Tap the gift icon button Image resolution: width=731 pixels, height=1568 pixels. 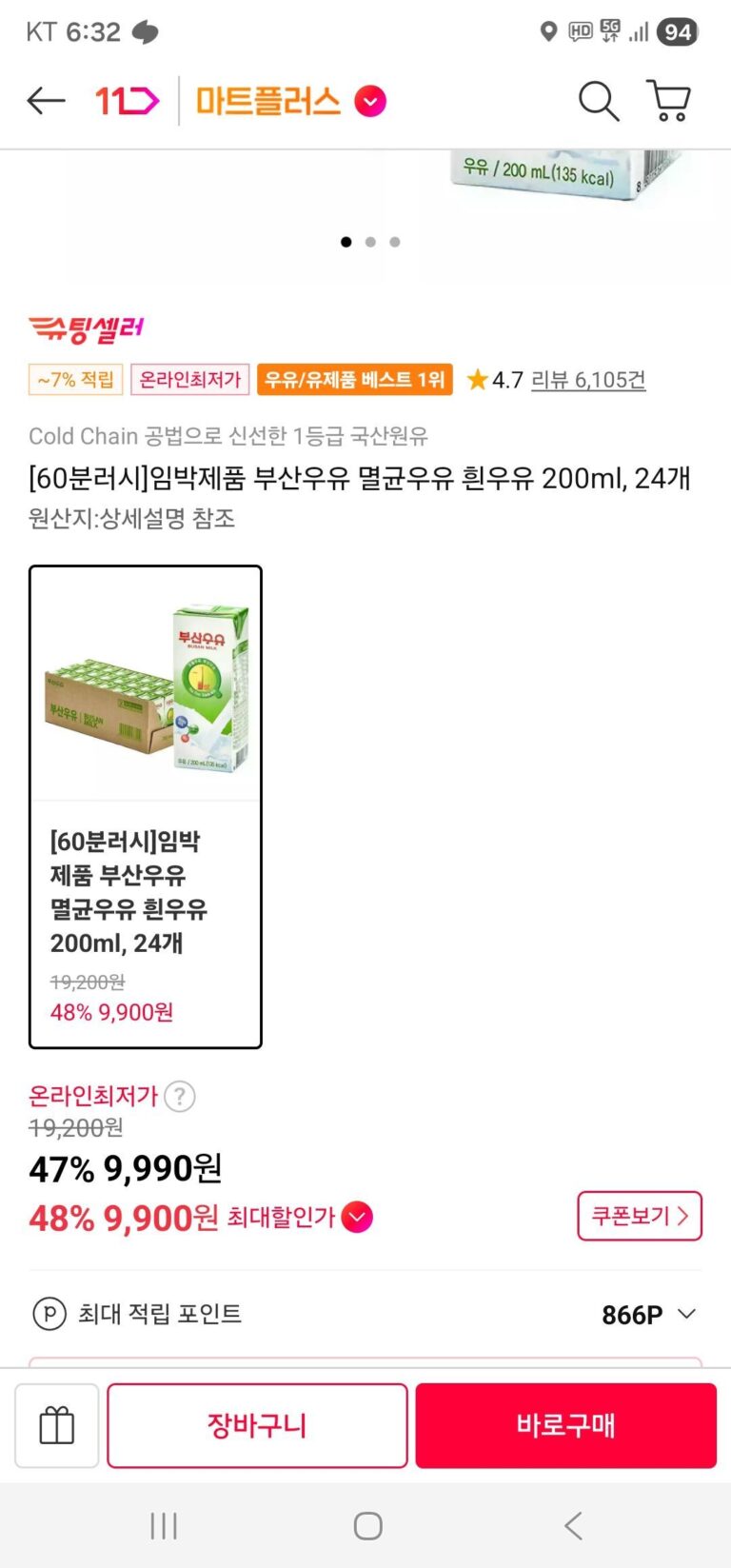point(57,1425)
